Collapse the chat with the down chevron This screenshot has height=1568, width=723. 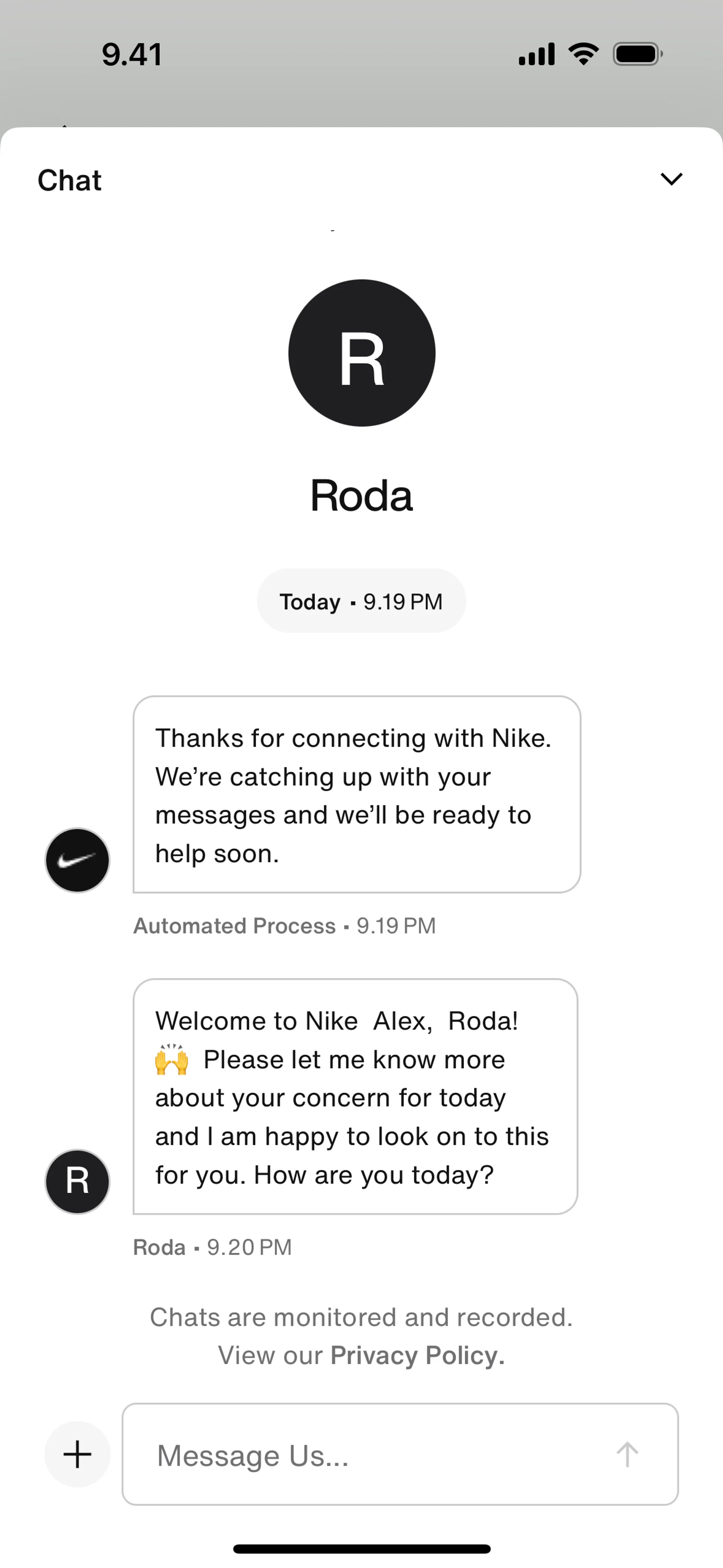pos(671,179)
